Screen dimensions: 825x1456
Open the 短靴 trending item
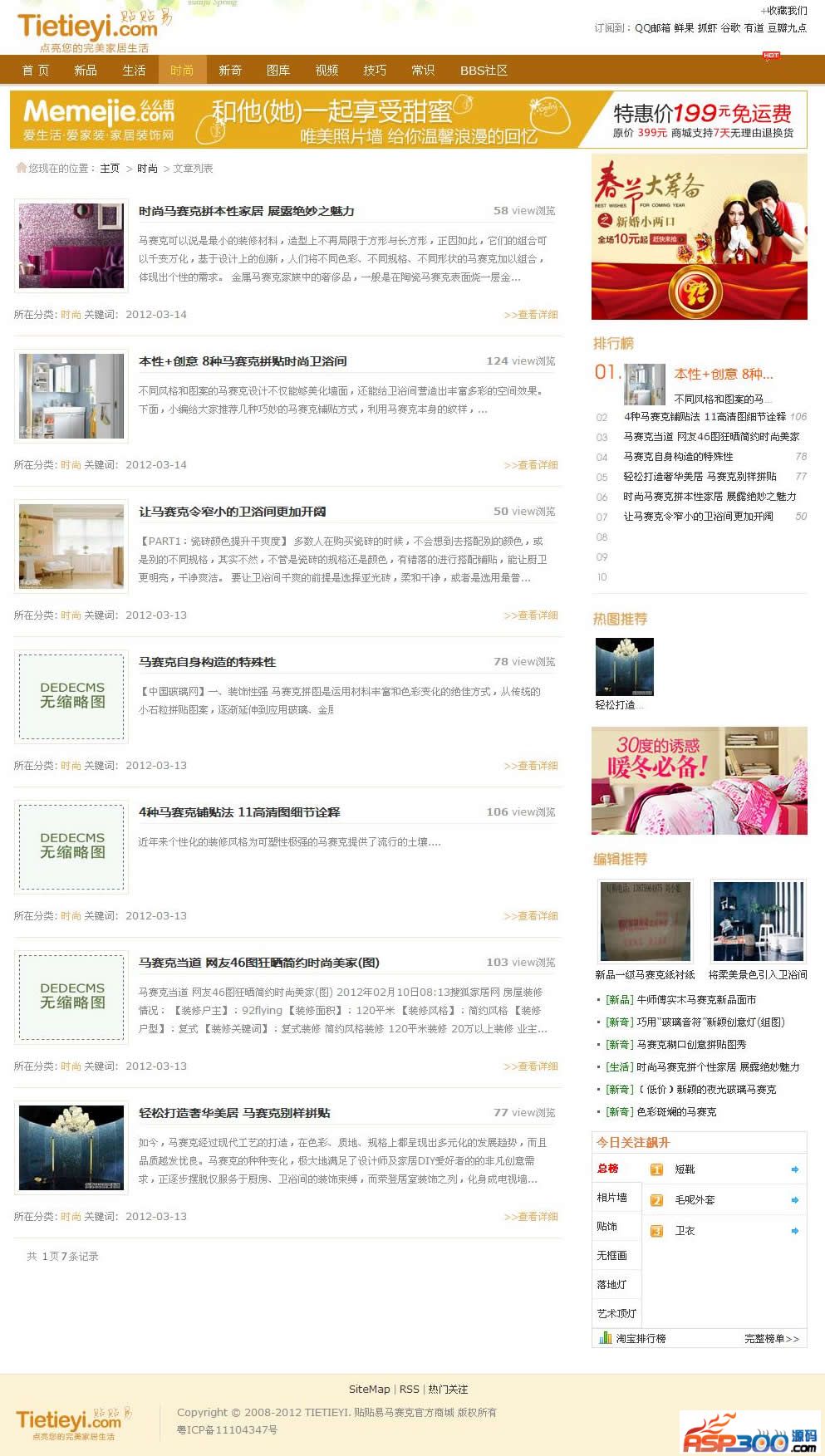coord(685,1169)
